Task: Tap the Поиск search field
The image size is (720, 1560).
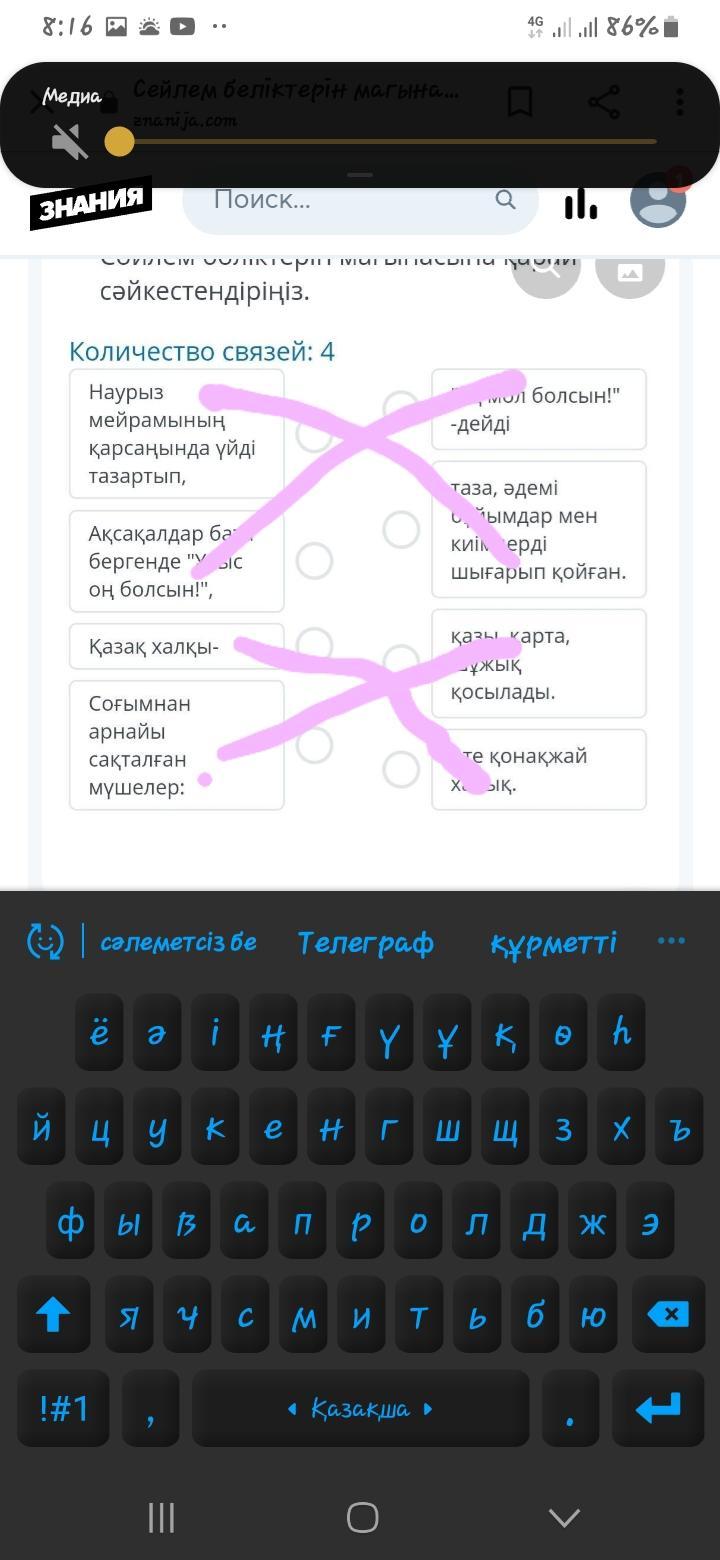Action: (x=360, y=200)
